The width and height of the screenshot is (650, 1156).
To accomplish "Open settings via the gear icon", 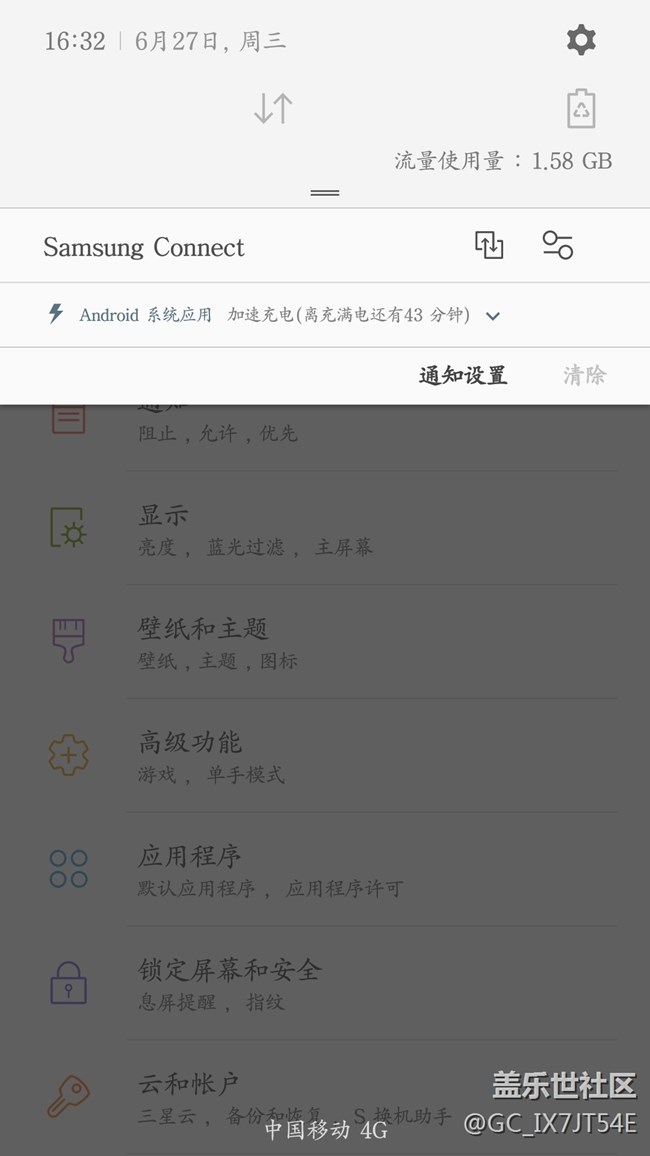I will tap(581, 40).
